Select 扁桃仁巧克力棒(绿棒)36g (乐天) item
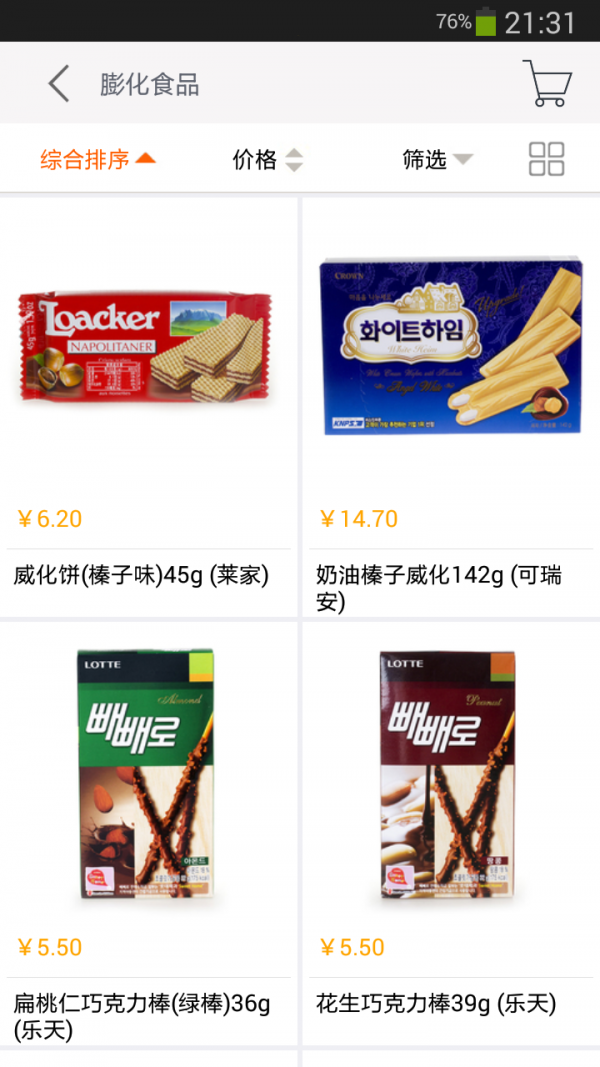 150,830
